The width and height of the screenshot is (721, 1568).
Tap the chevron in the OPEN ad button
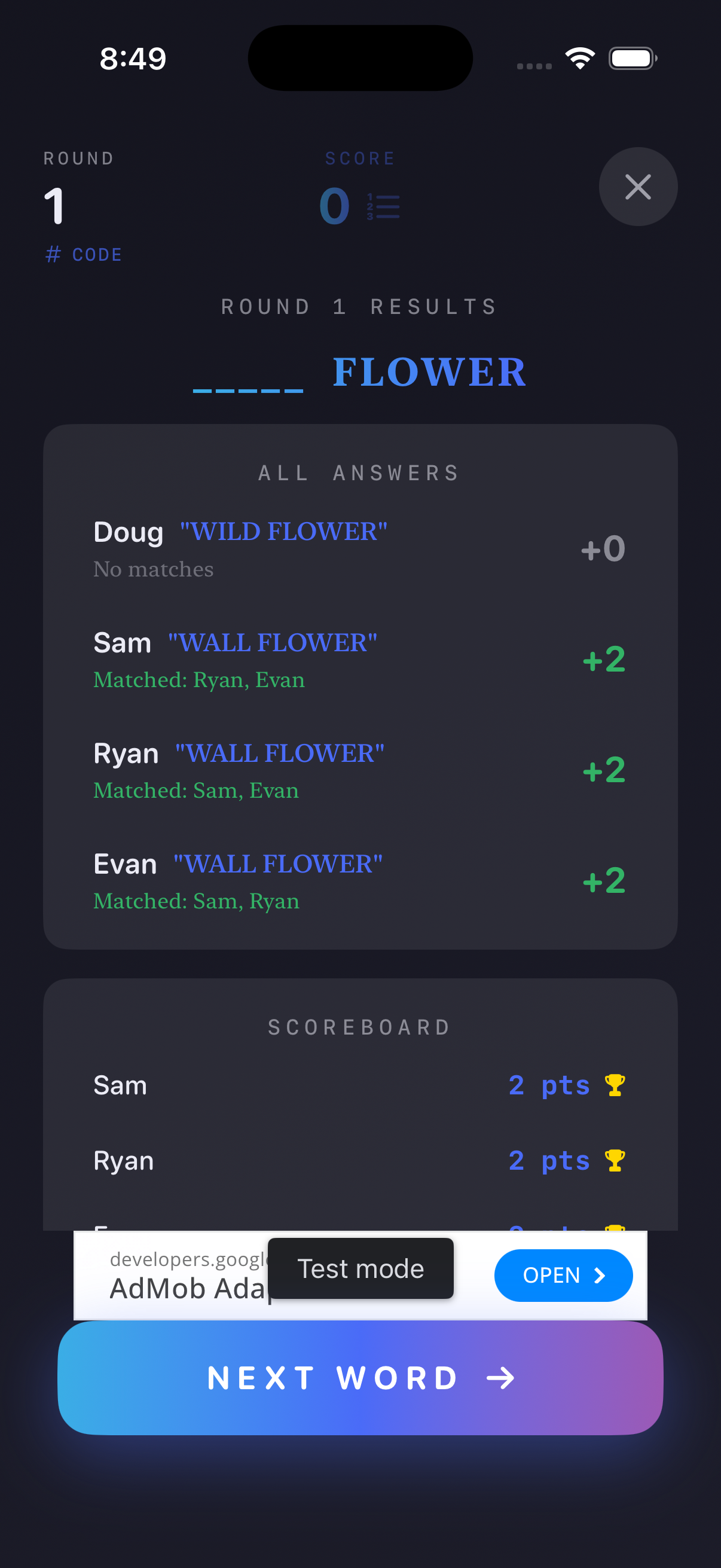pos(600,1275)
